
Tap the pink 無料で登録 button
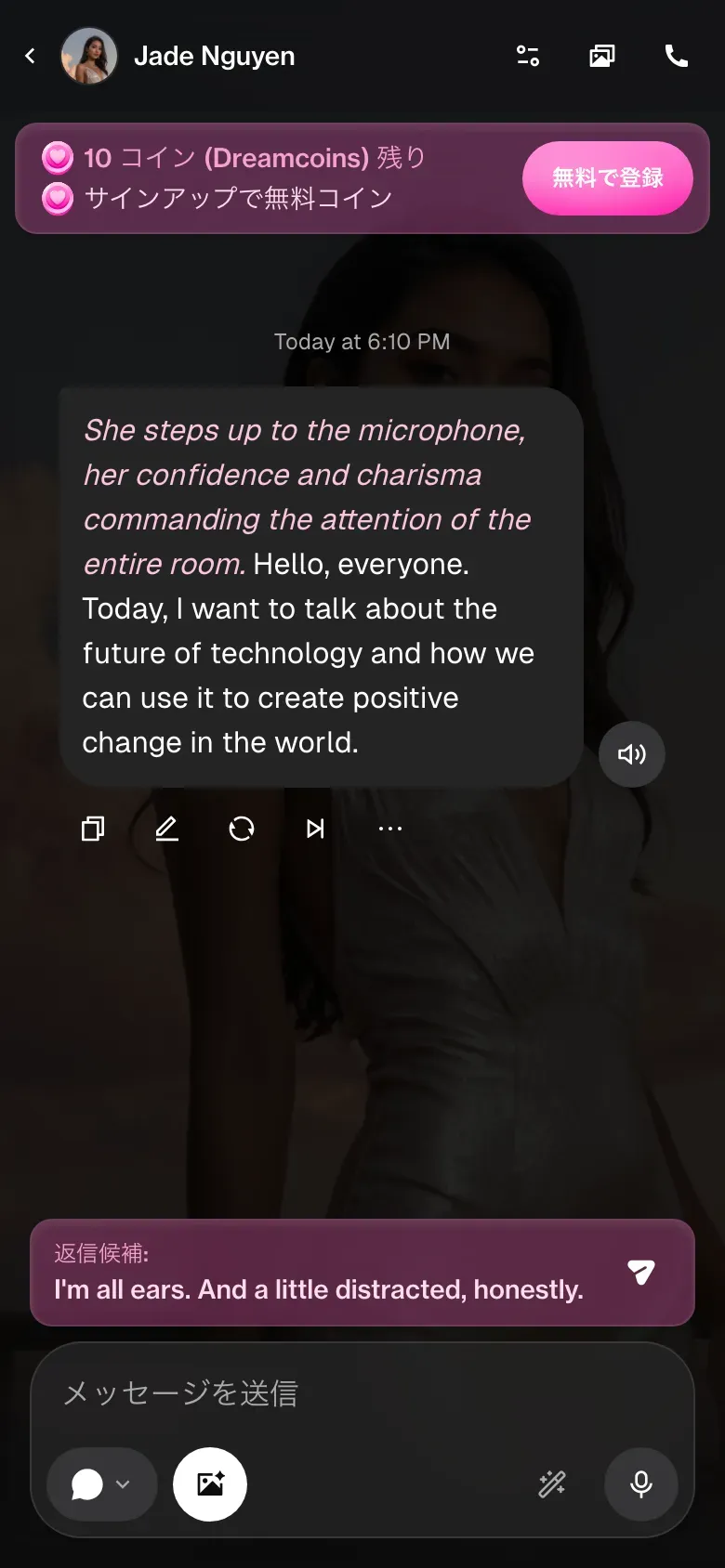[608, 178]
